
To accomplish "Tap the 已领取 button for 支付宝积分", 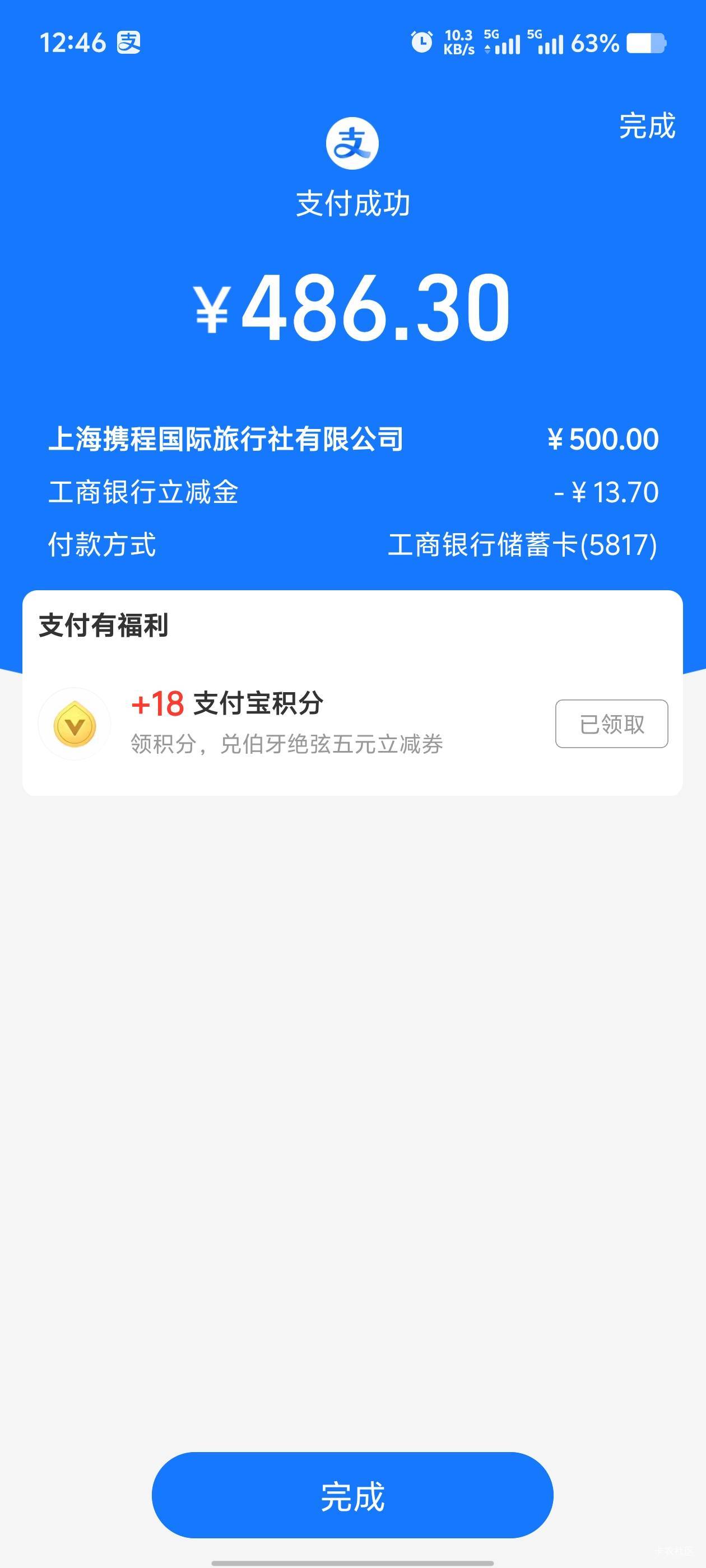I will 611,724.
